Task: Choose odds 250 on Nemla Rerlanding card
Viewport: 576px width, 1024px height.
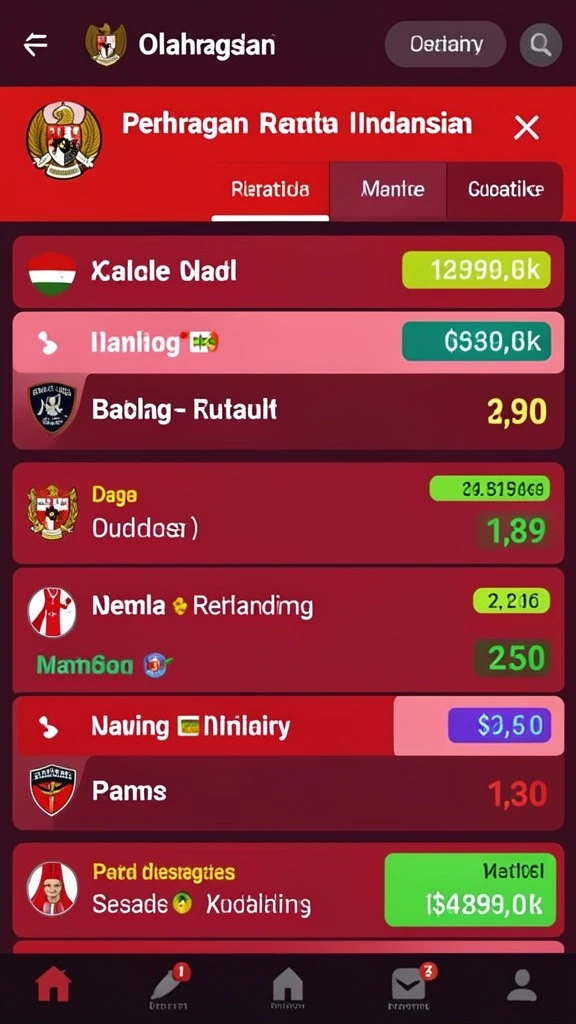Action: [512, 658]
